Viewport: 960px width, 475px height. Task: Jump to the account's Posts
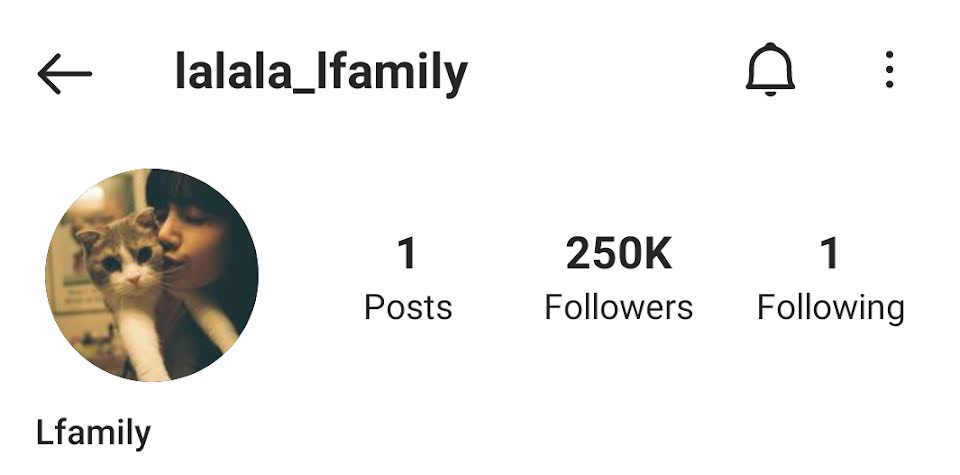click(407, 279)
